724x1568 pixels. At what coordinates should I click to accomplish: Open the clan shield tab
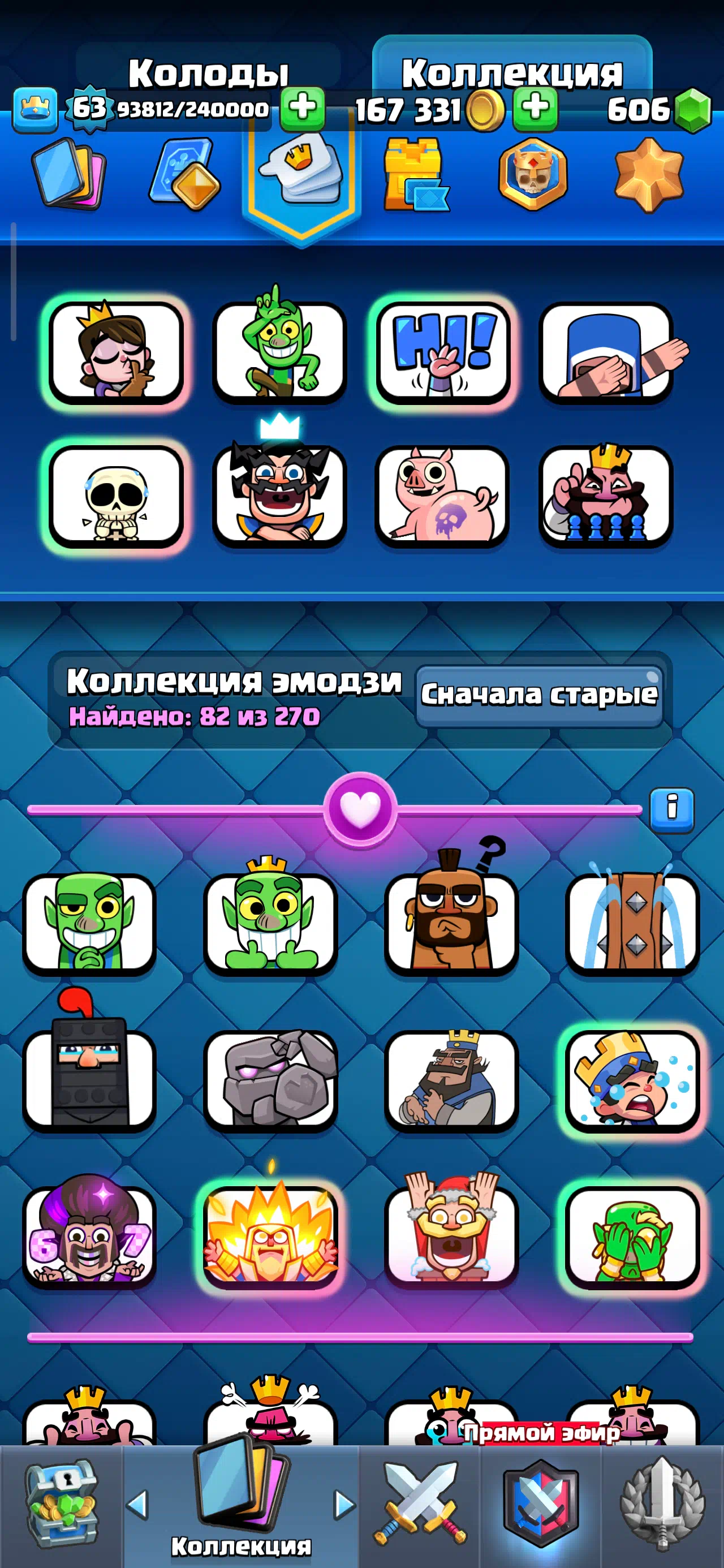pyautogui.click(x=541, y=1505)
